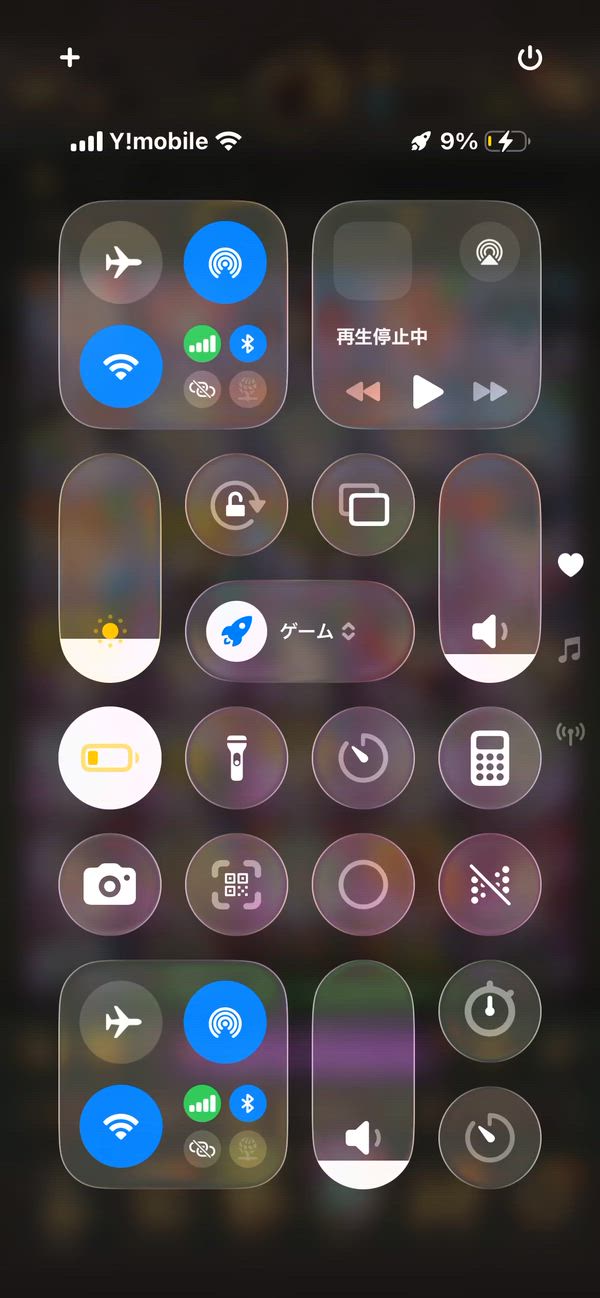Open the calculator

tap(490, 758)
